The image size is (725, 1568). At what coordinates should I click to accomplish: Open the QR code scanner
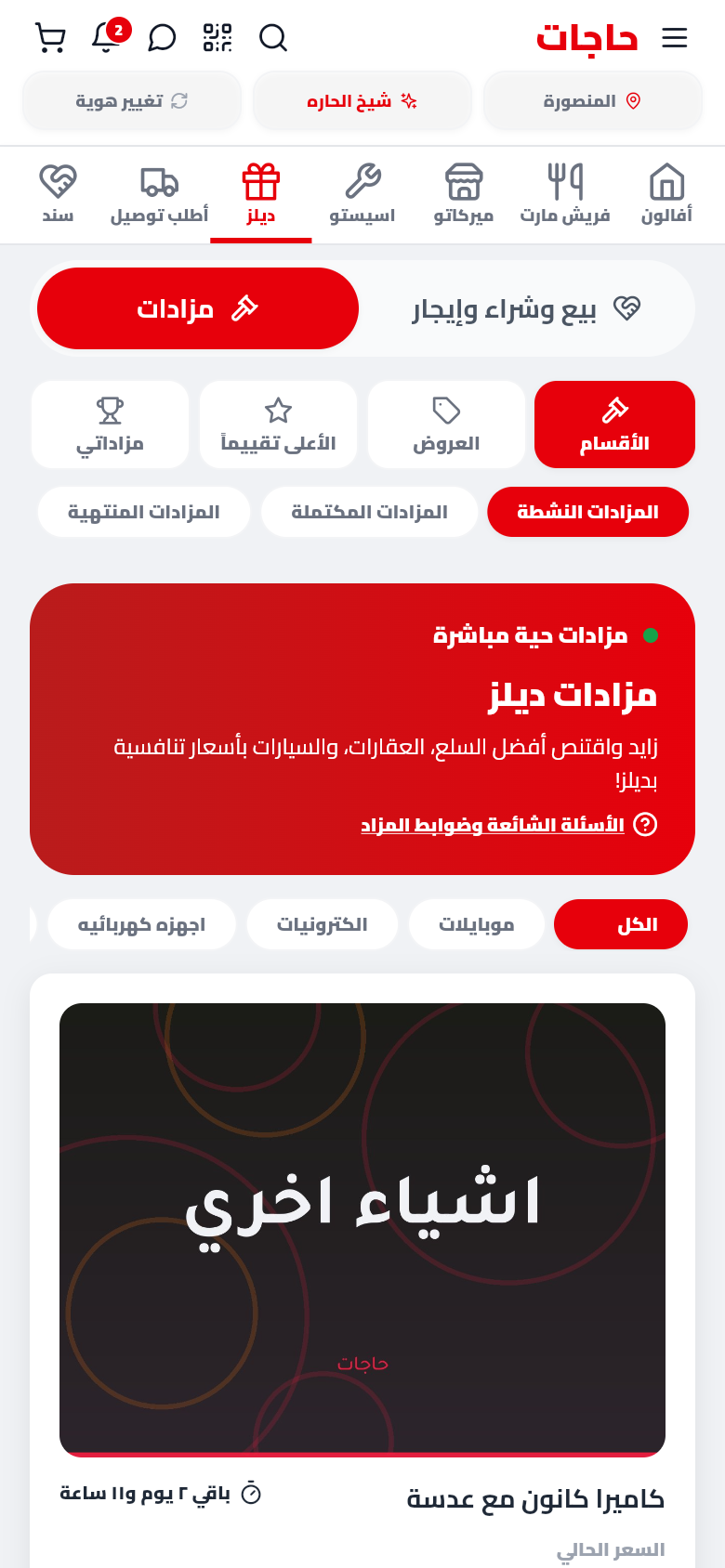click(217, 38)
